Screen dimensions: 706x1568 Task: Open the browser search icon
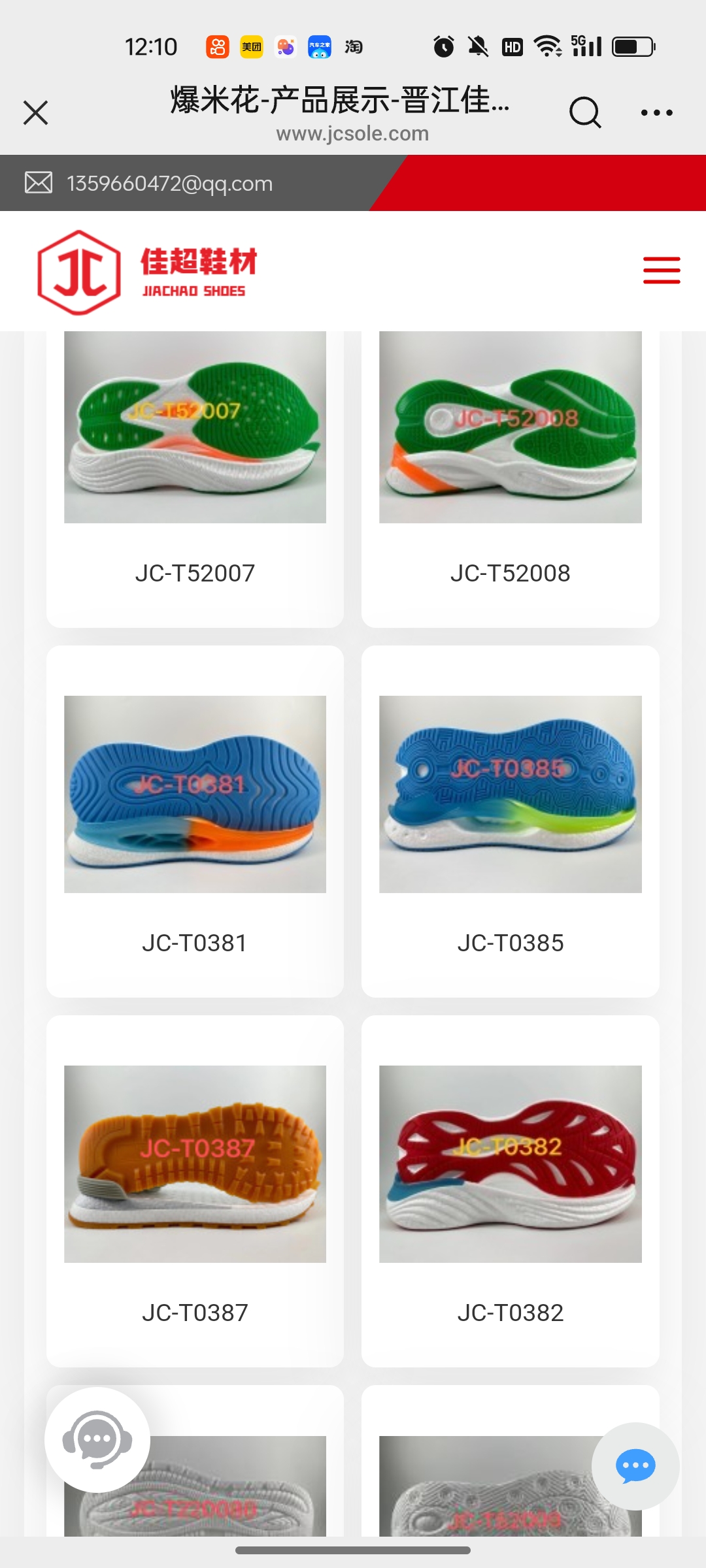584,112
